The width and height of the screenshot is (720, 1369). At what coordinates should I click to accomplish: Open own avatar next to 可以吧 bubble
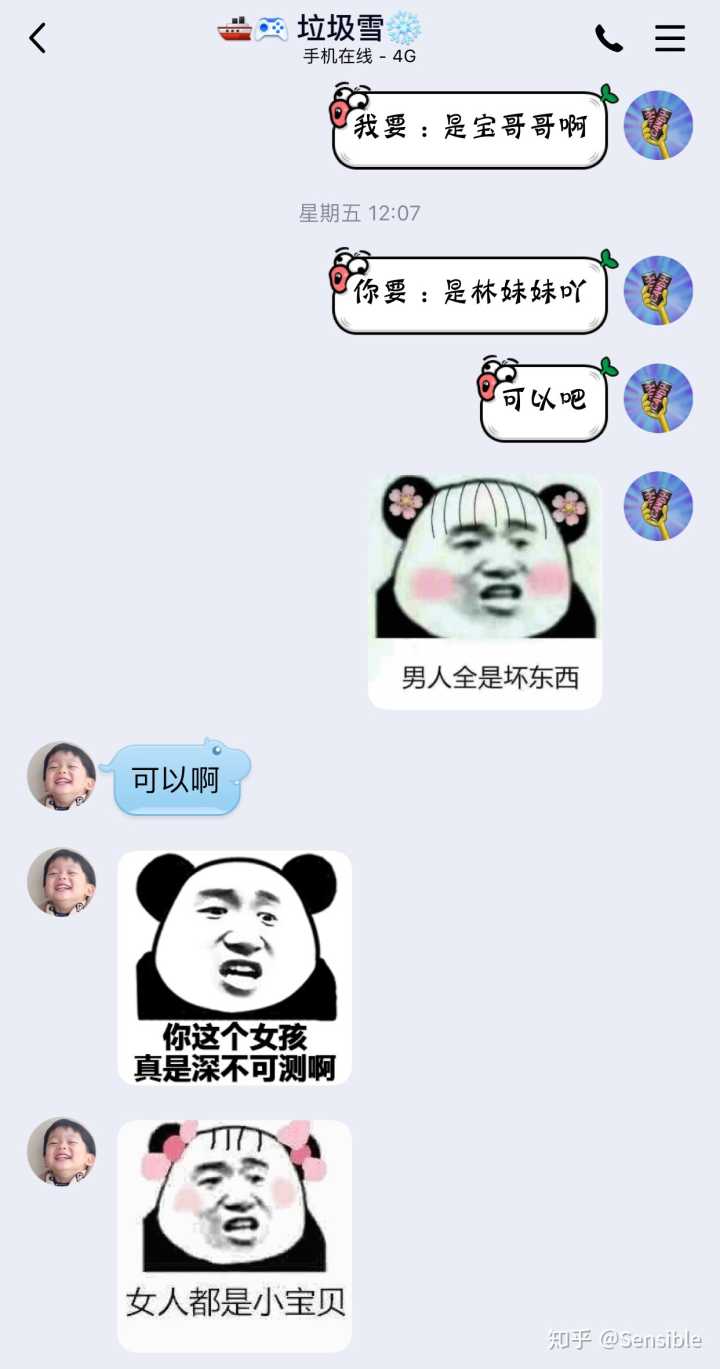[x=658, y=398]
